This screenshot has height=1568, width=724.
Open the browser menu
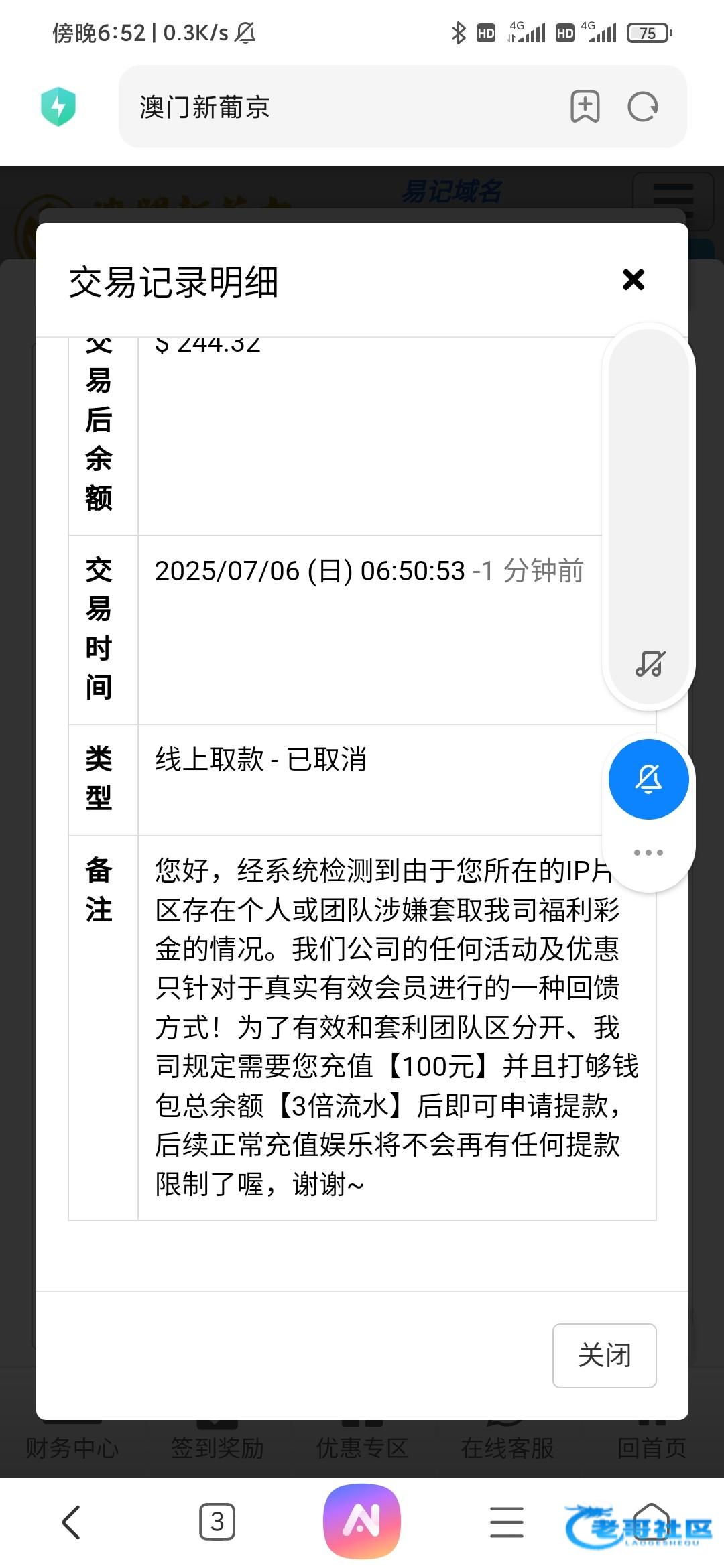507,1521
